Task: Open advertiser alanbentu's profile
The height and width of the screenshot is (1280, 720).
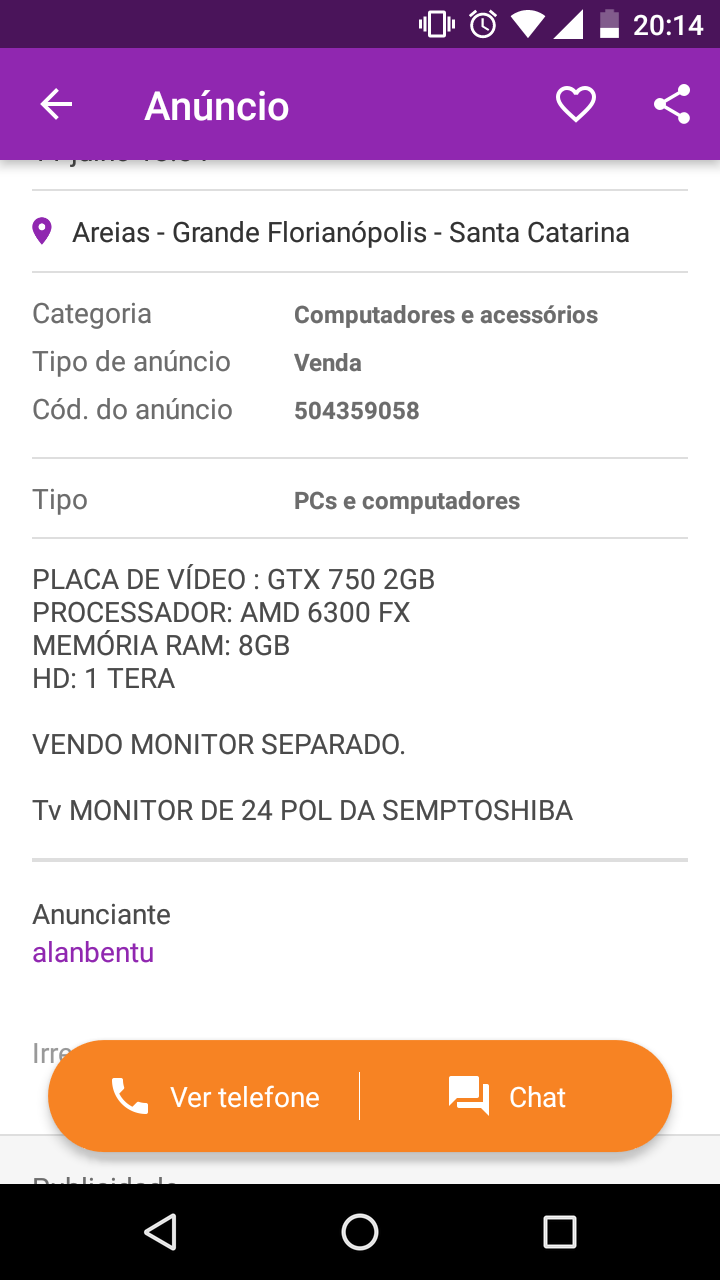Action: [93, 952]
